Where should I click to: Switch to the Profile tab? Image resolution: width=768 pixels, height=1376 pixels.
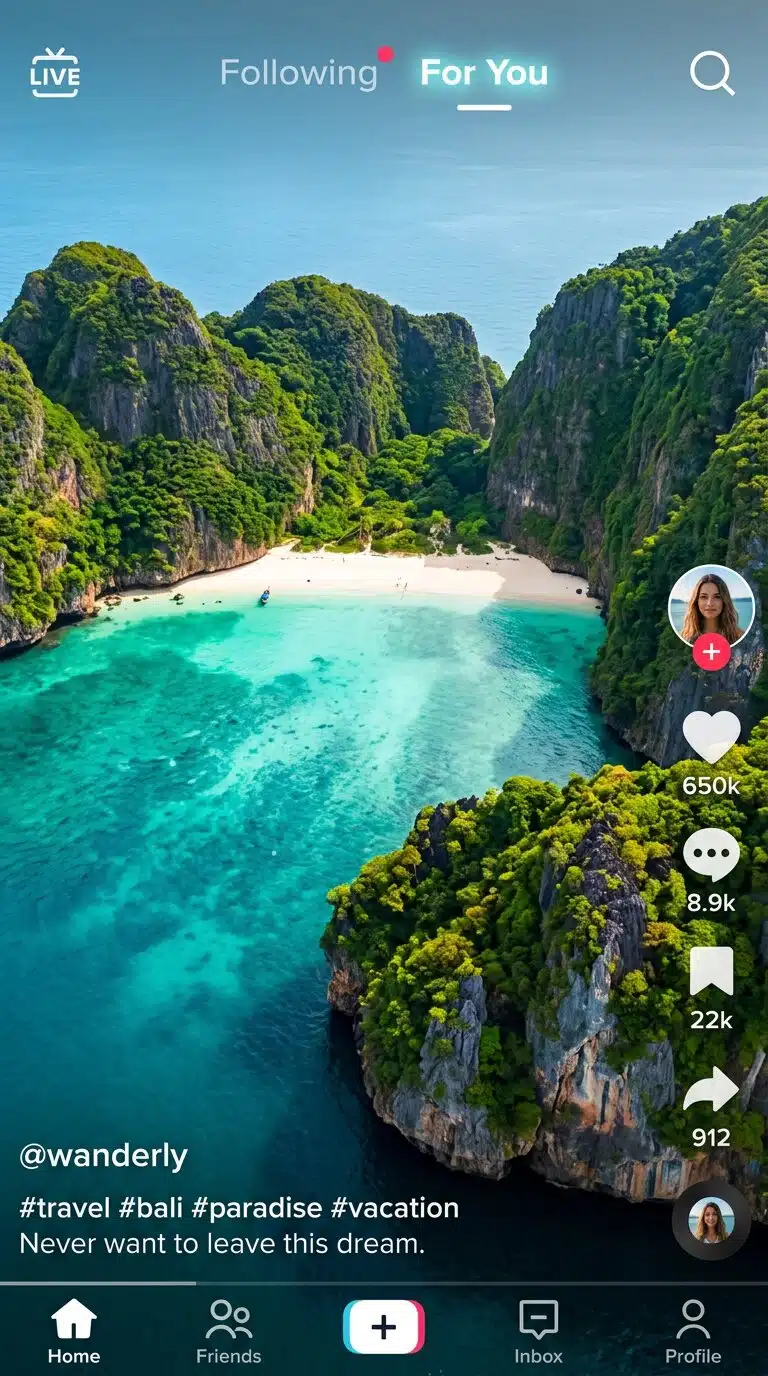[693, 1332]
